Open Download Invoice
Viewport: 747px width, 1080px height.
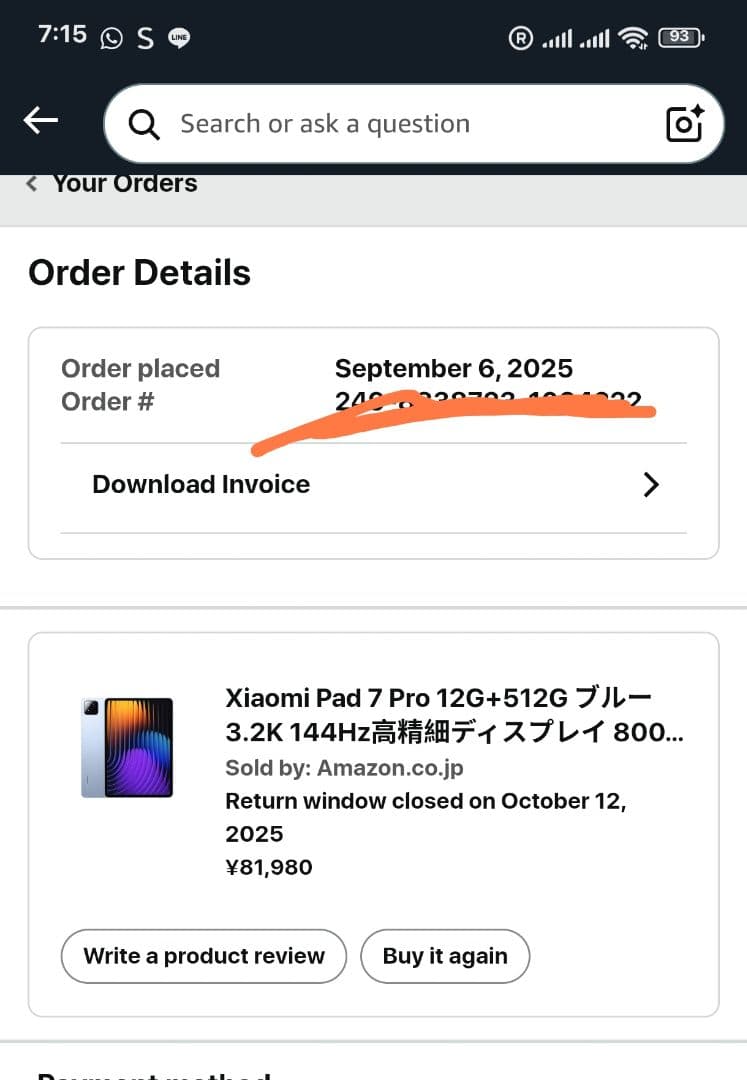tap(200, 484)
